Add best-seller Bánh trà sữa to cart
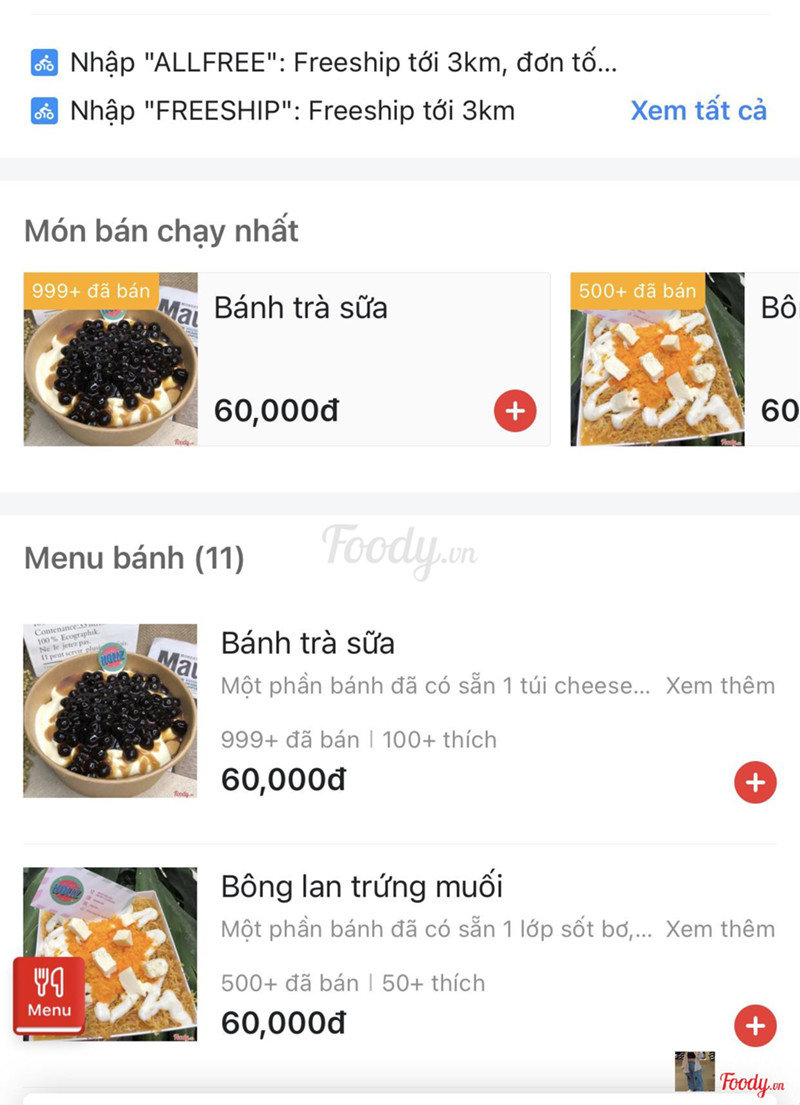The height and width of the screenshot is (1105, 800). (515, 410)
